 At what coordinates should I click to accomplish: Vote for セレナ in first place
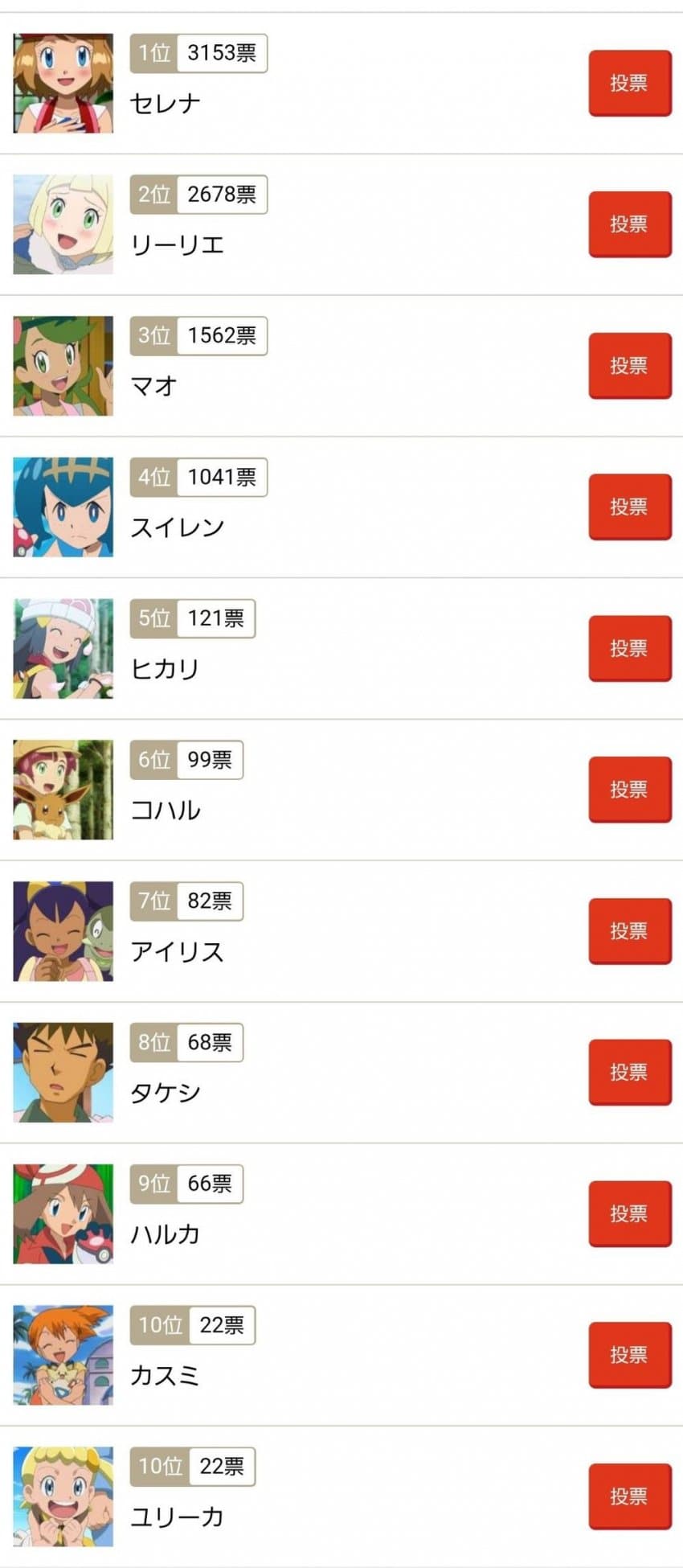[629, 83]
